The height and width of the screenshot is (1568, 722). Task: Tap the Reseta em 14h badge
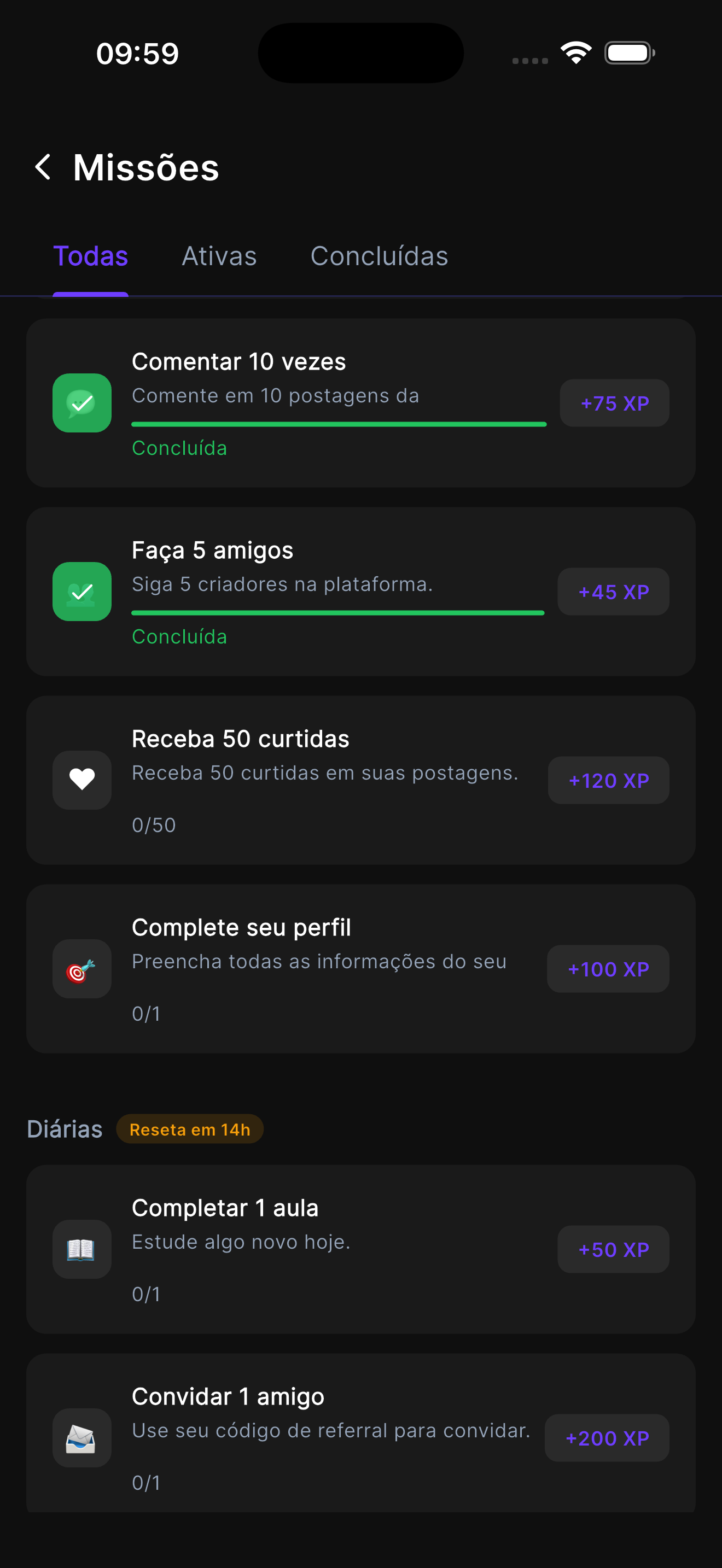[189, 1129]
